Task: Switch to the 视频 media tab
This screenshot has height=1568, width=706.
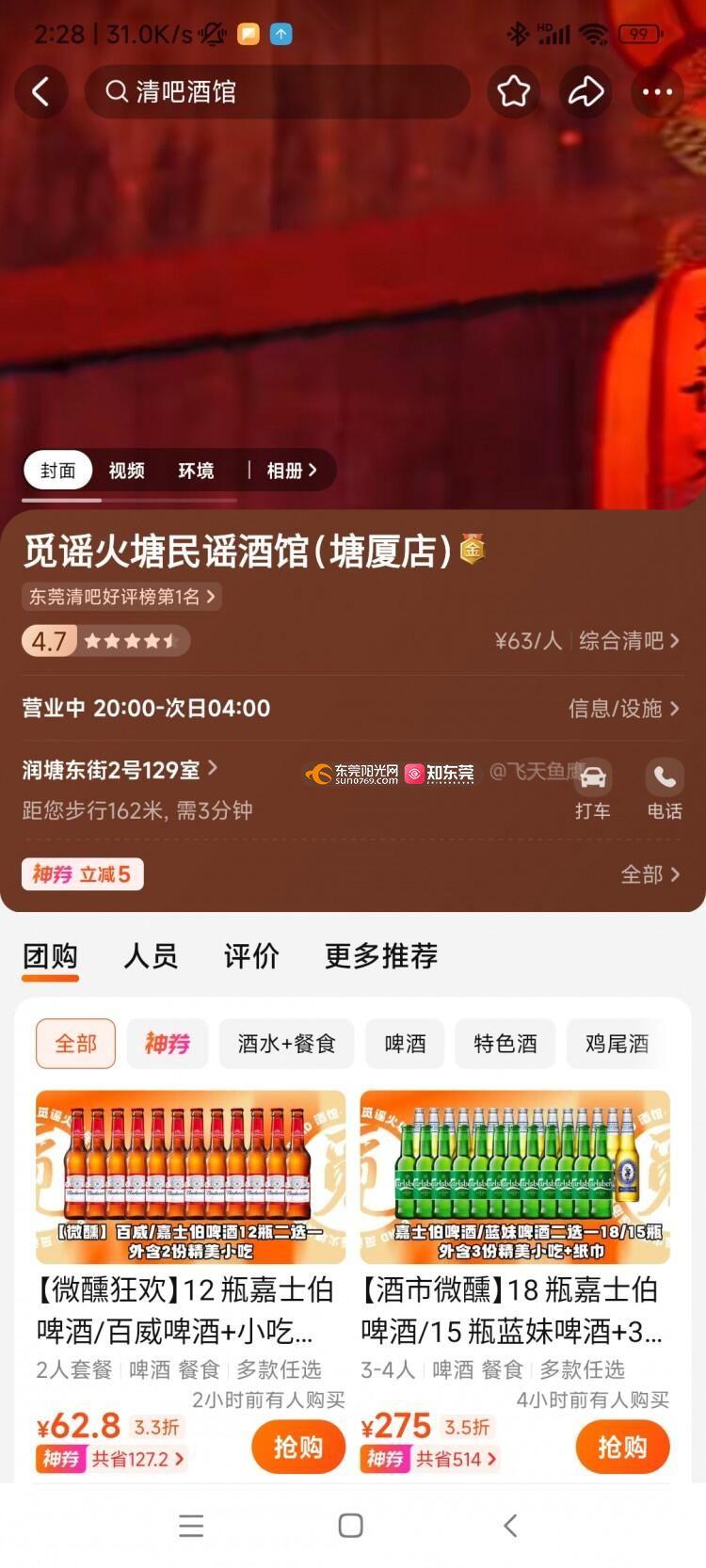Action: pyautogui.click(x=126, y=470)
